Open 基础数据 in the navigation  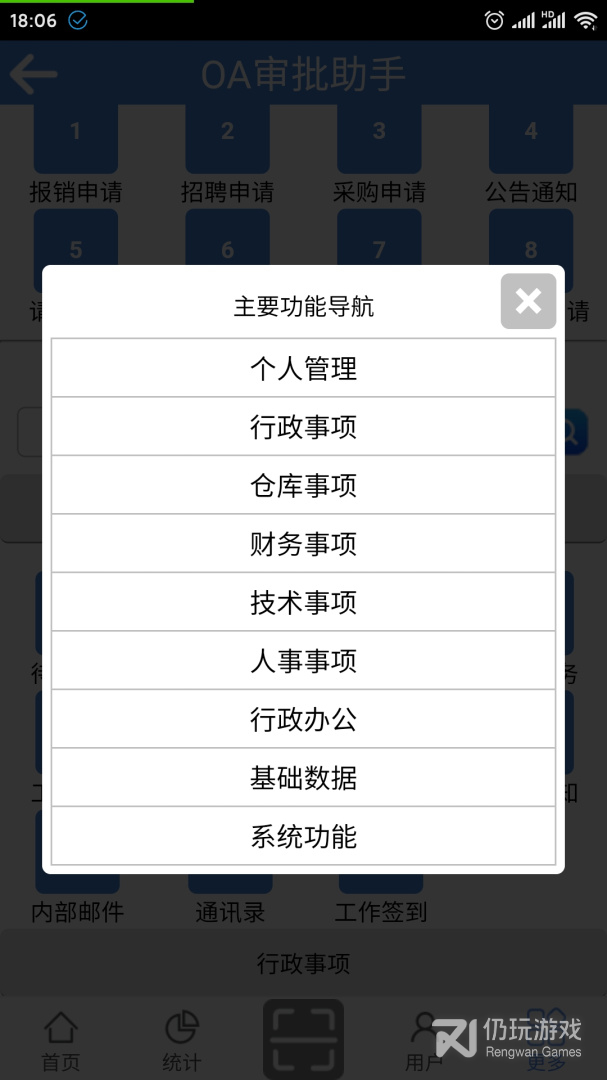click(303, 778)
